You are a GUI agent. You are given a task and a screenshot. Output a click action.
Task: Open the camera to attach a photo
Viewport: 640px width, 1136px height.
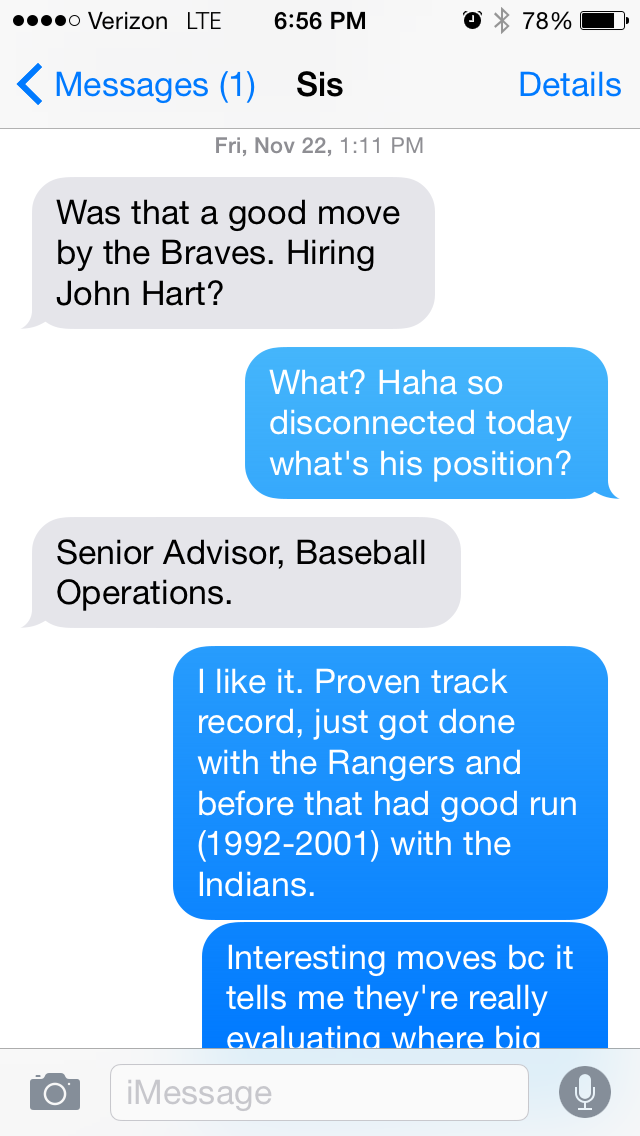(x=54, y=1091)
